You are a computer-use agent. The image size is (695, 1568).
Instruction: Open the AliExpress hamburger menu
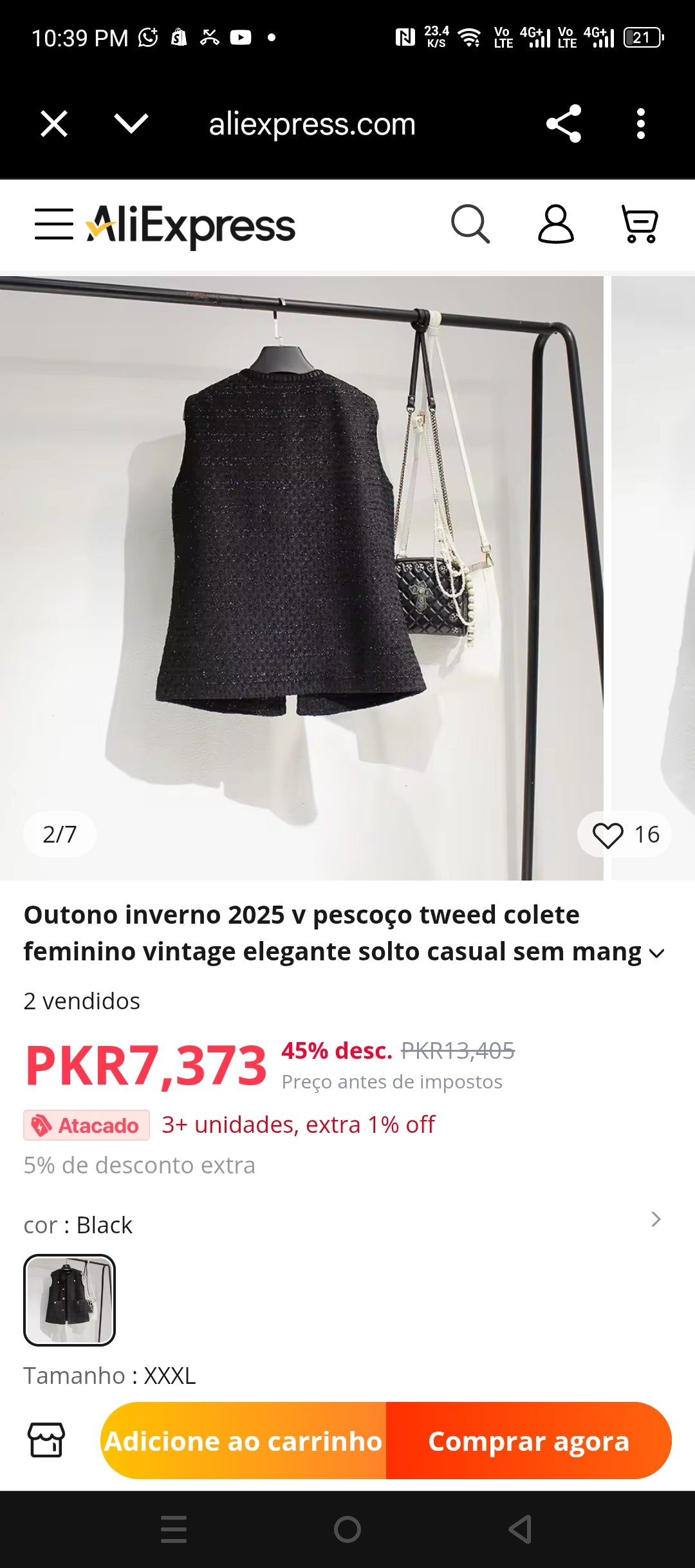point(53,224)
